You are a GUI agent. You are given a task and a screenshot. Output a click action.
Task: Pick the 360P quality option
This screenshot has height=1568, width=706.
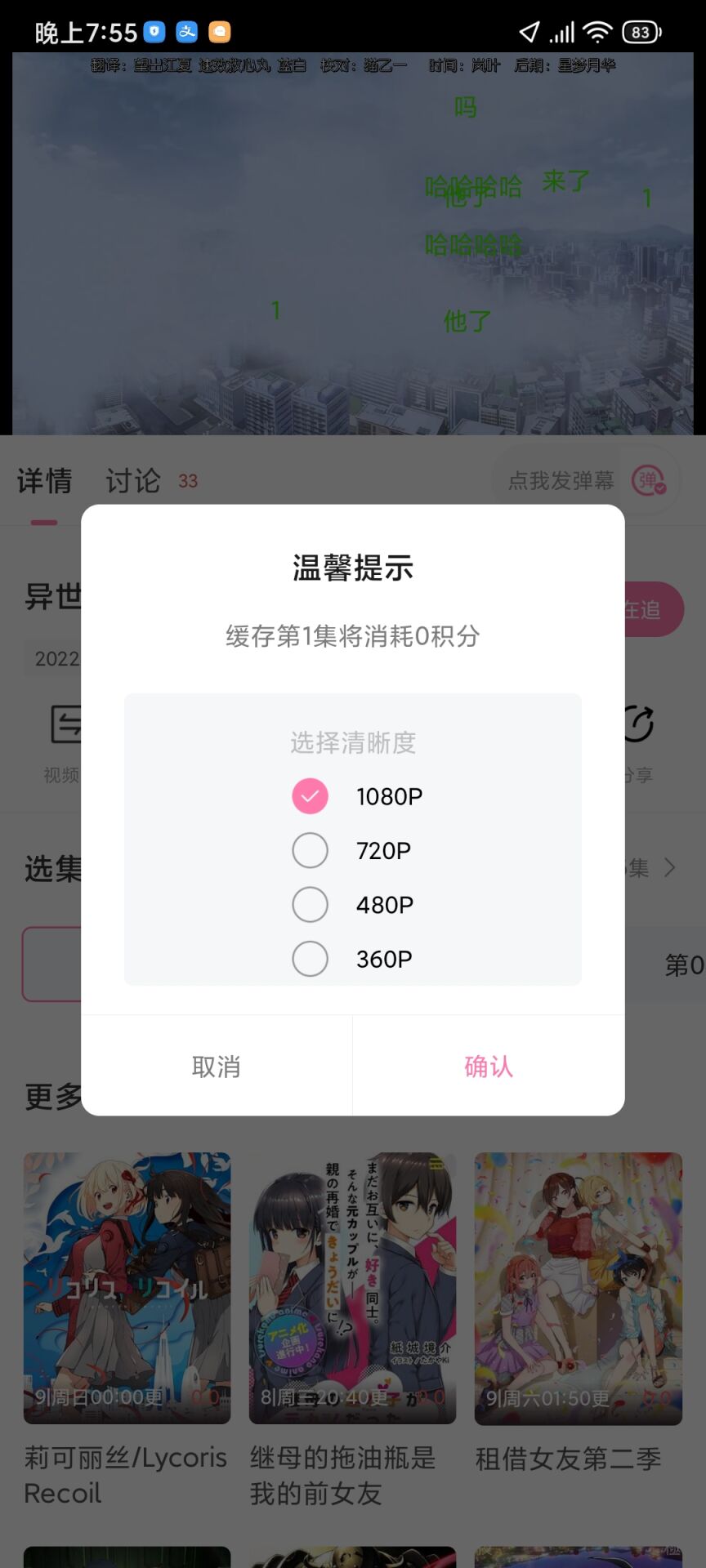311,959
